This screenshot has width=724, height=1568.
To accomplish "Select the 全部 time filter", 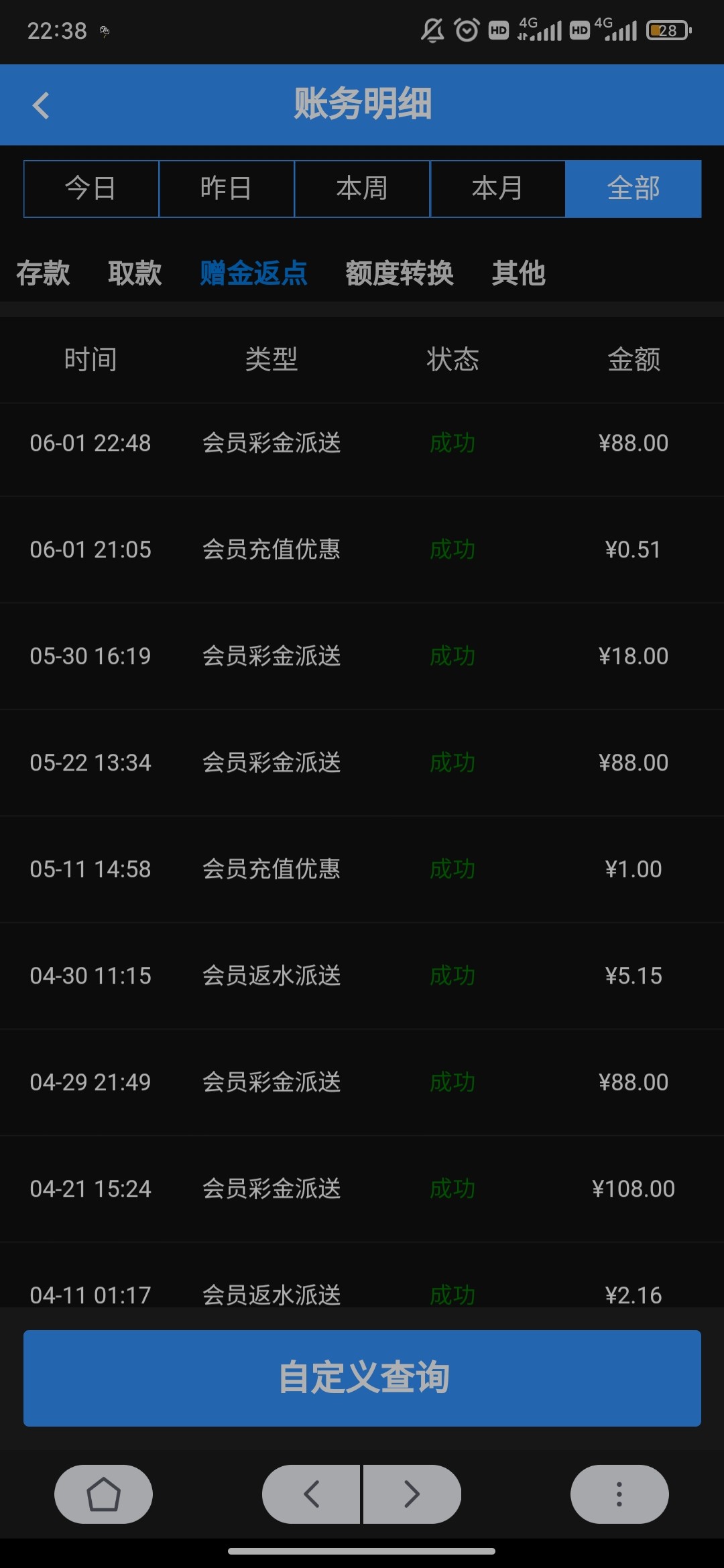I will point(633,188).
